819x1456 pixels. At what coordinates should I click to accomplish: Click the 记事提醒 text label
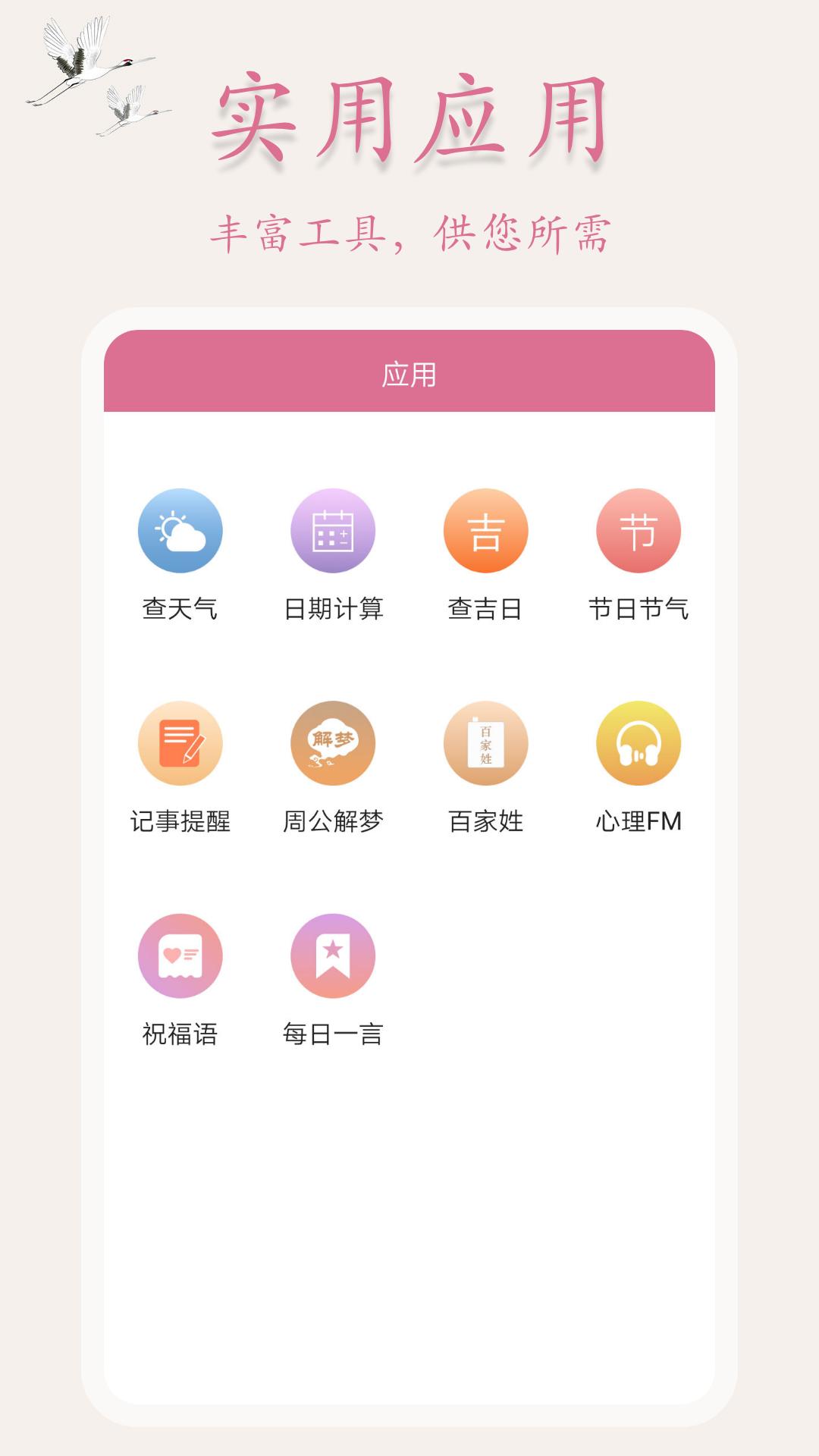[x=179, y=821]
